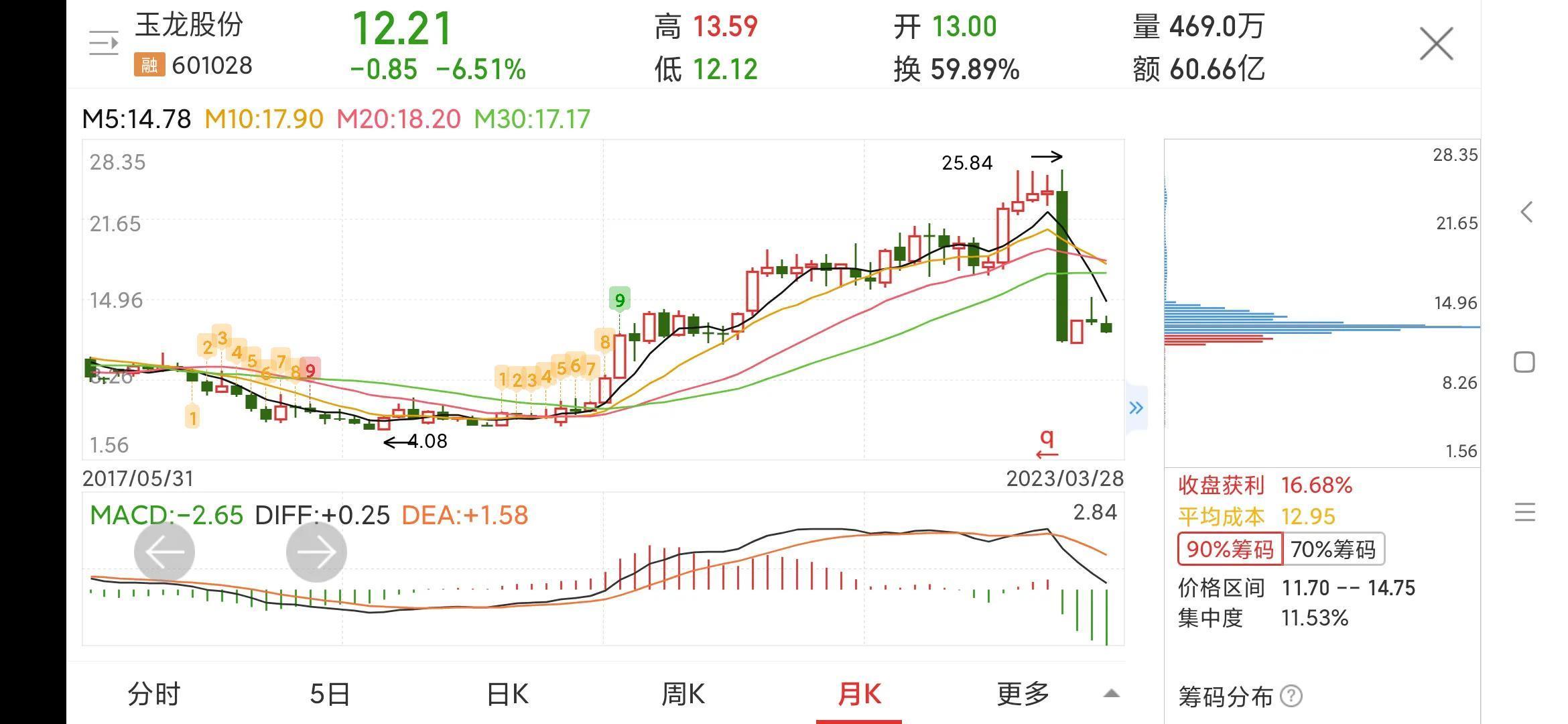The height and width of the screenshot is (724, 1568).
Task: Tap the system home button
Action: point(1524,363)
